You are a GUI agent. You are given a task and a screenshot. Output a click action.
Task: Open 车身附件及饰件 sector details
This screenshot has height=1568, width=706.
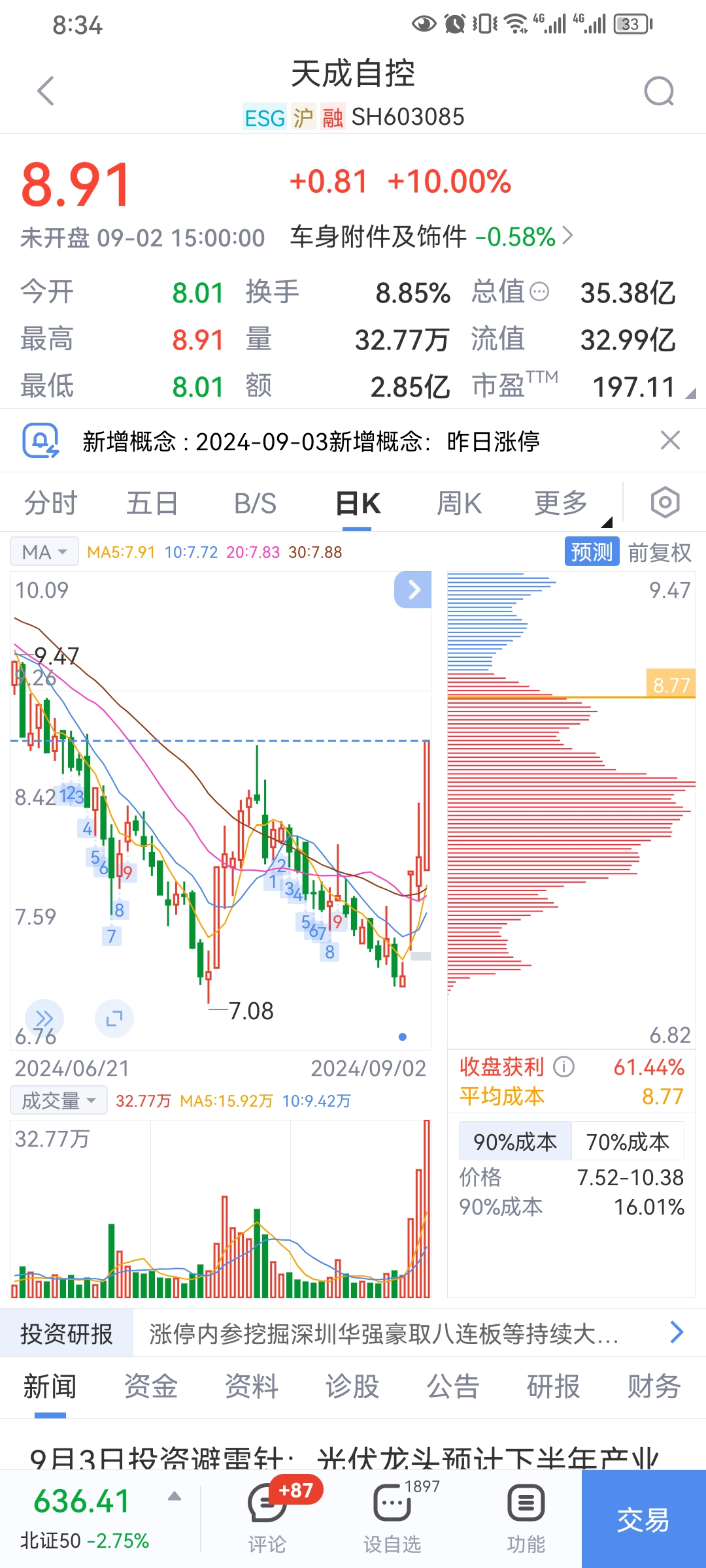[431, 237]
